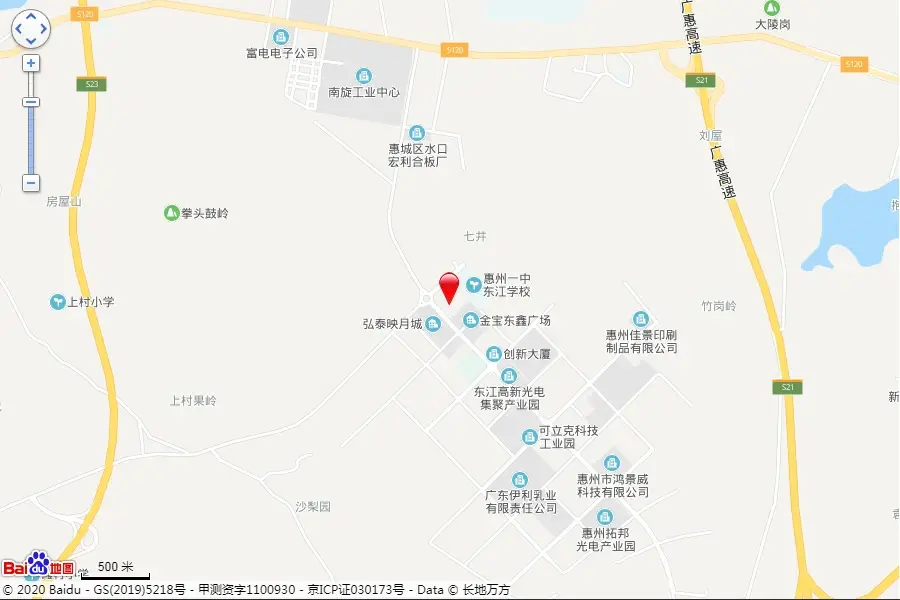
Task: Zoom in with the plus button
Action: [31, 63]
